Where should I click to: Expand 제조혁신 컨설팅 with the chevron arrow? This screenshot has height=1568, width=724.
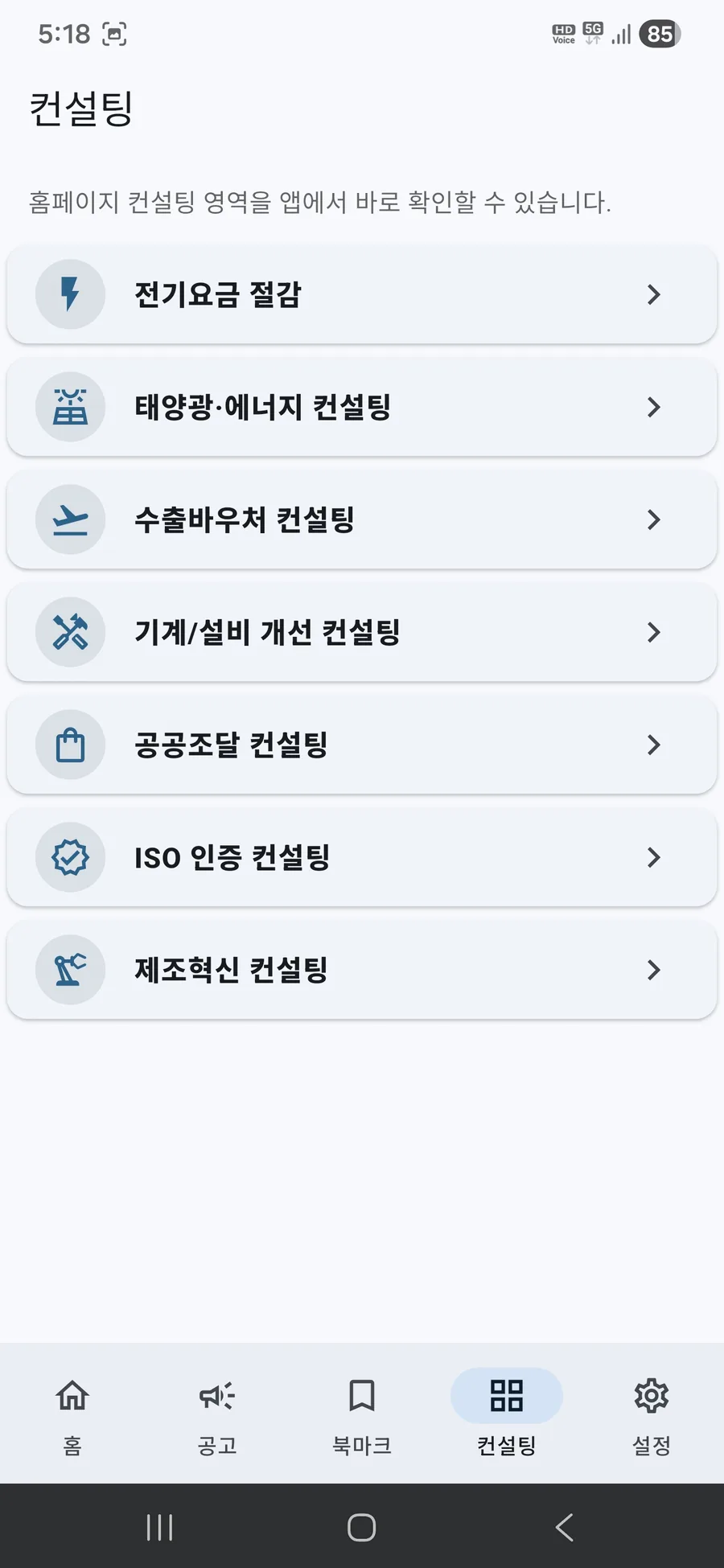pos(654,970)
